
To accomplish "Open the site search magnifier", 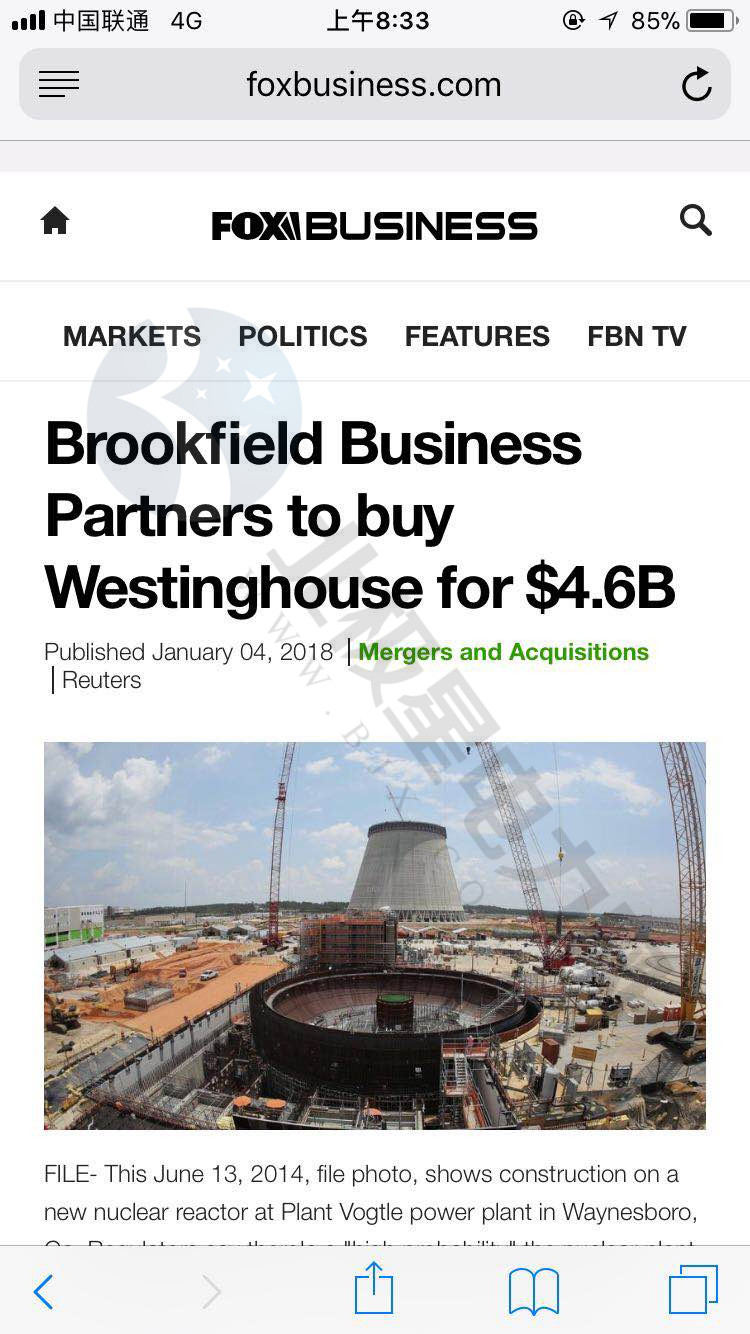I will [695, 220].
